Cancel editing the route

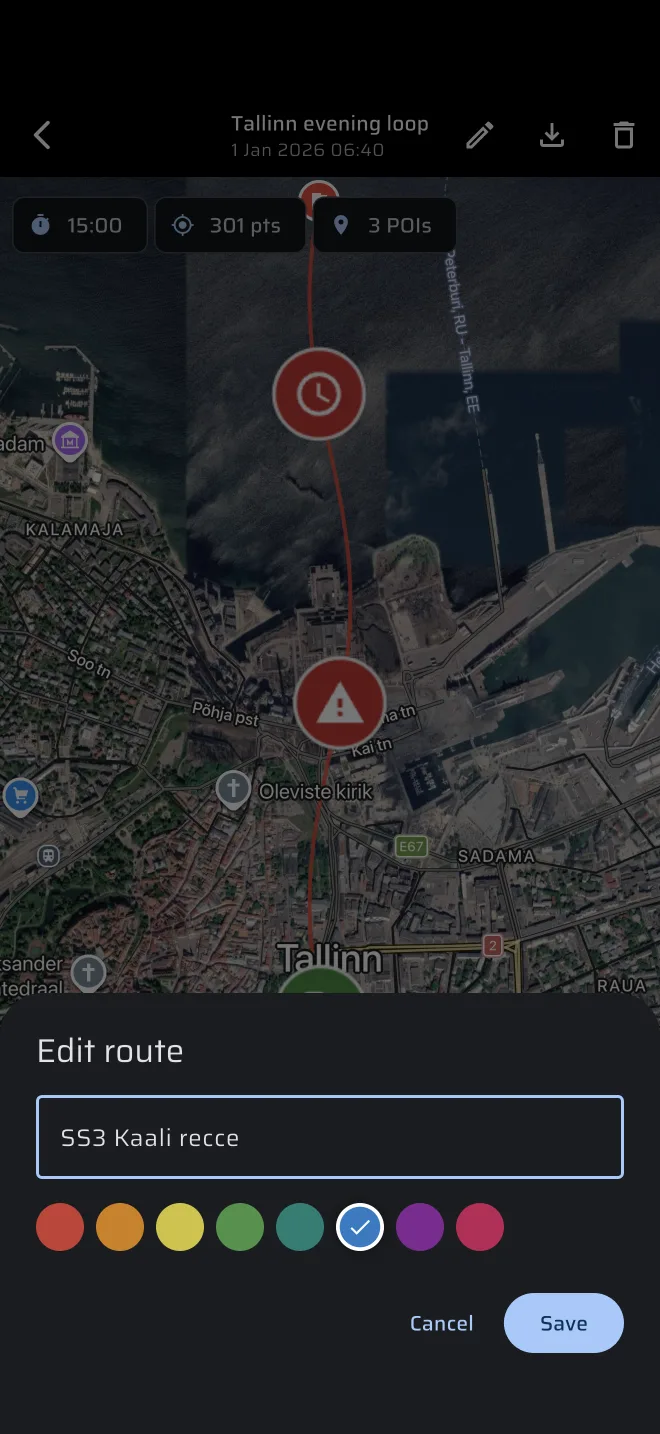click(441, 1323)
